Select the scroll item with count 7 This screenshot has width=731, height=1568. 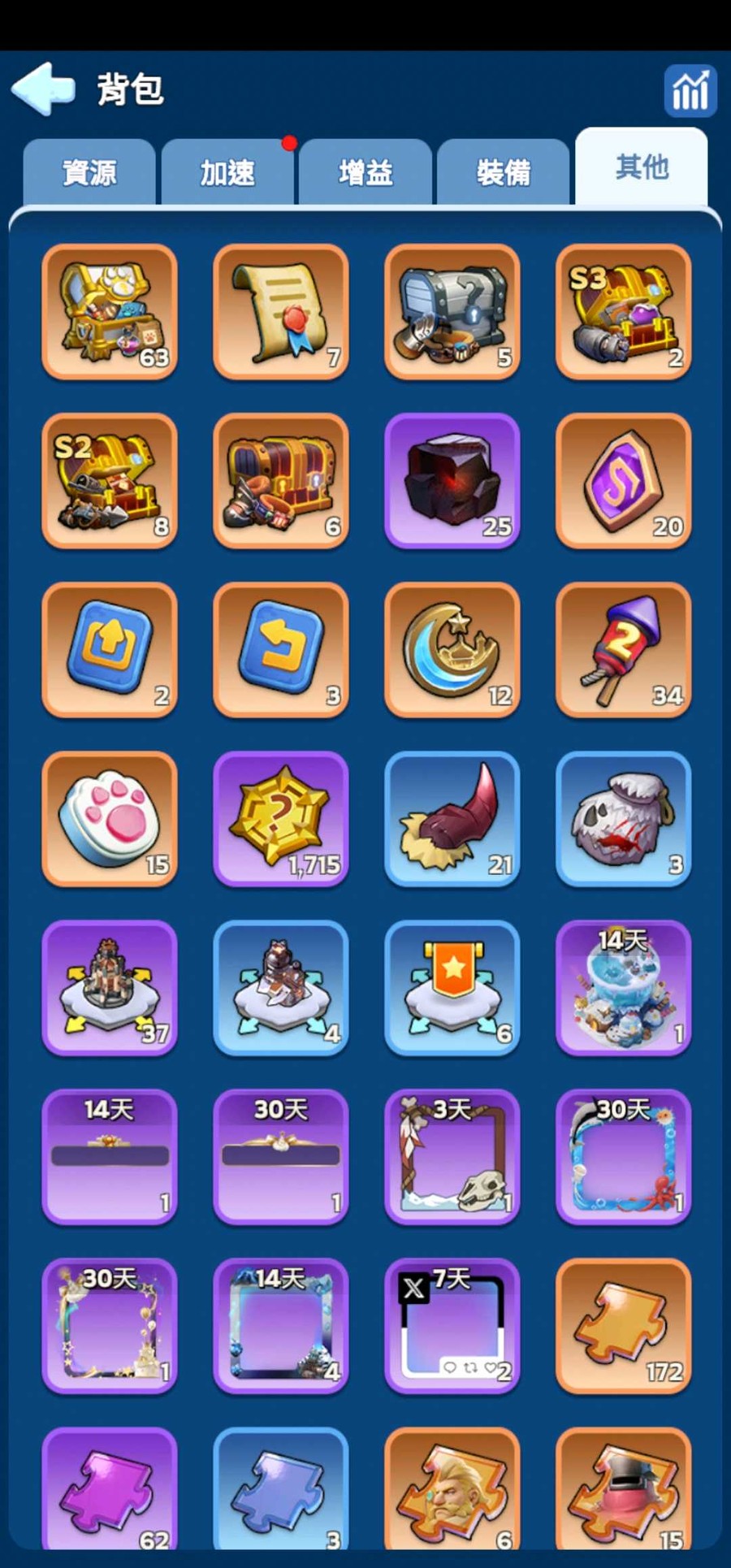[x=281, y=312]
